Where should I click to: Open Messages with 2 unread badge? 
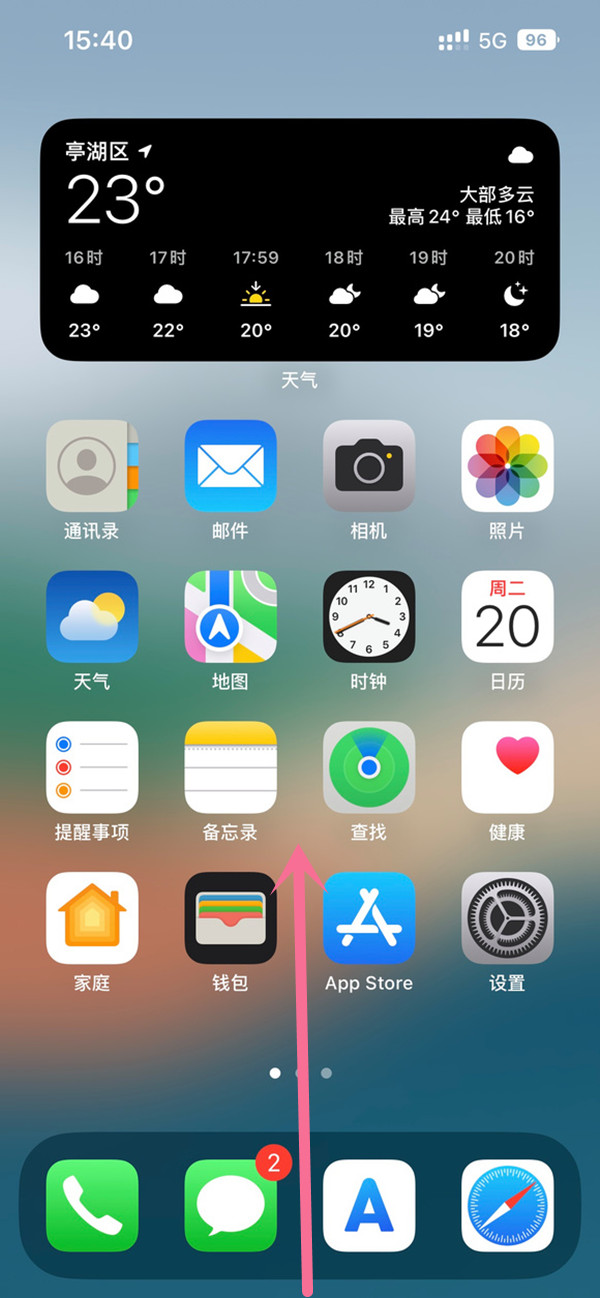pos(230,1206)
